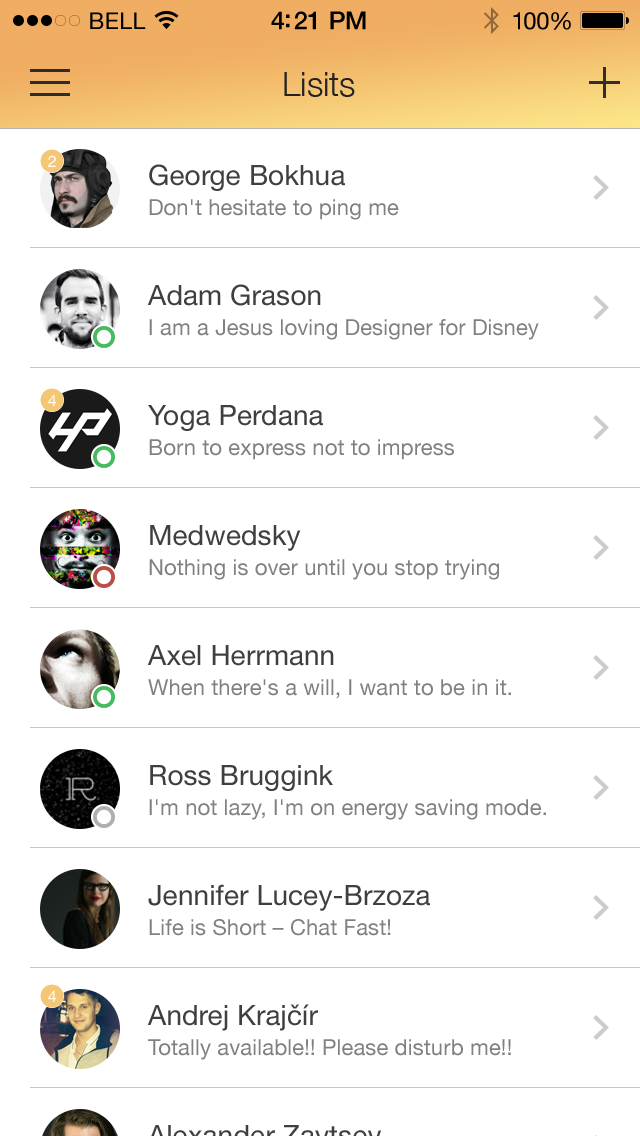
Task: View Axel Herrmann's entry
Action: pyautogui.click(x=320, y=669)
